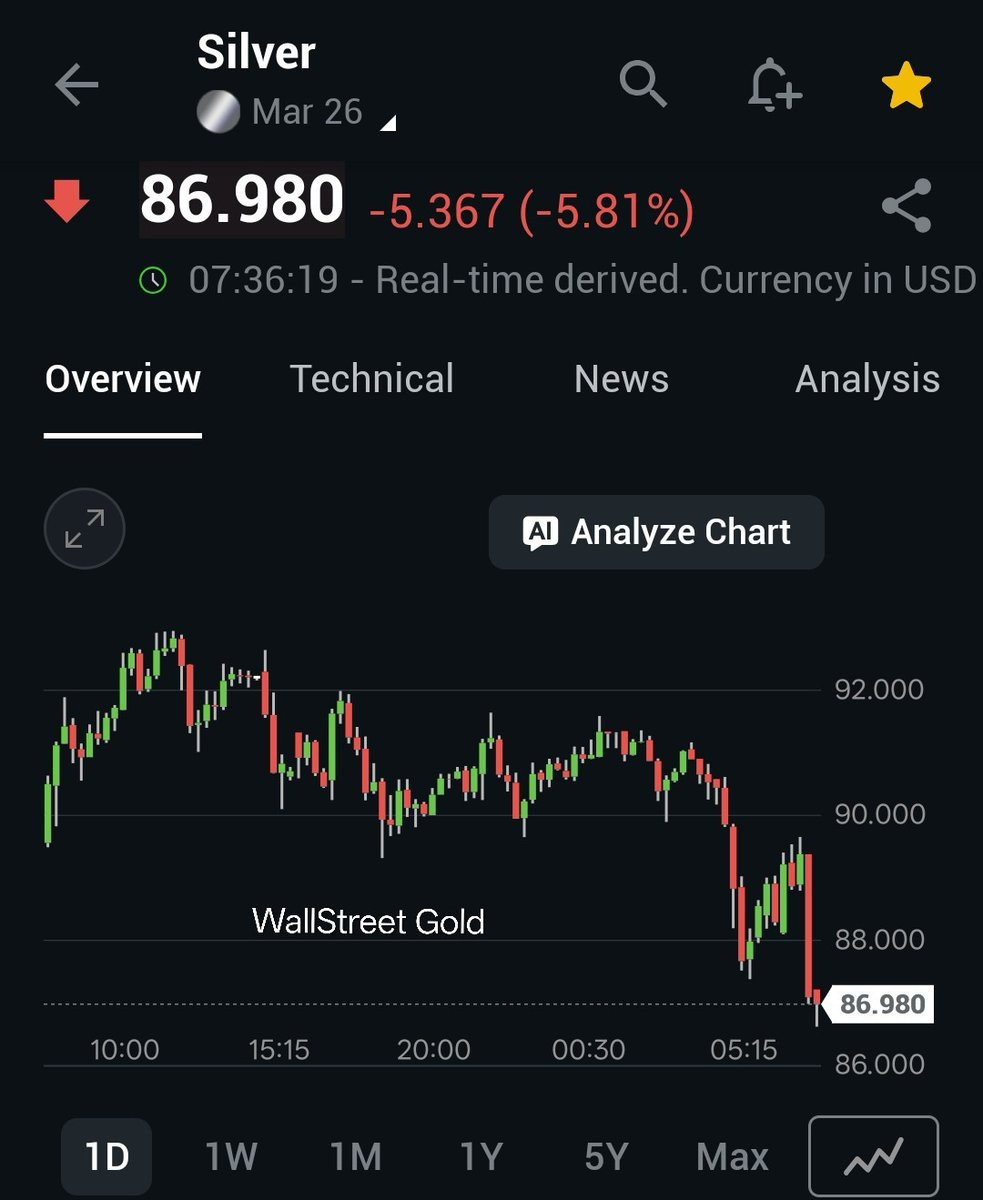Switch chart to 1W range

(x=231, y=1157)
